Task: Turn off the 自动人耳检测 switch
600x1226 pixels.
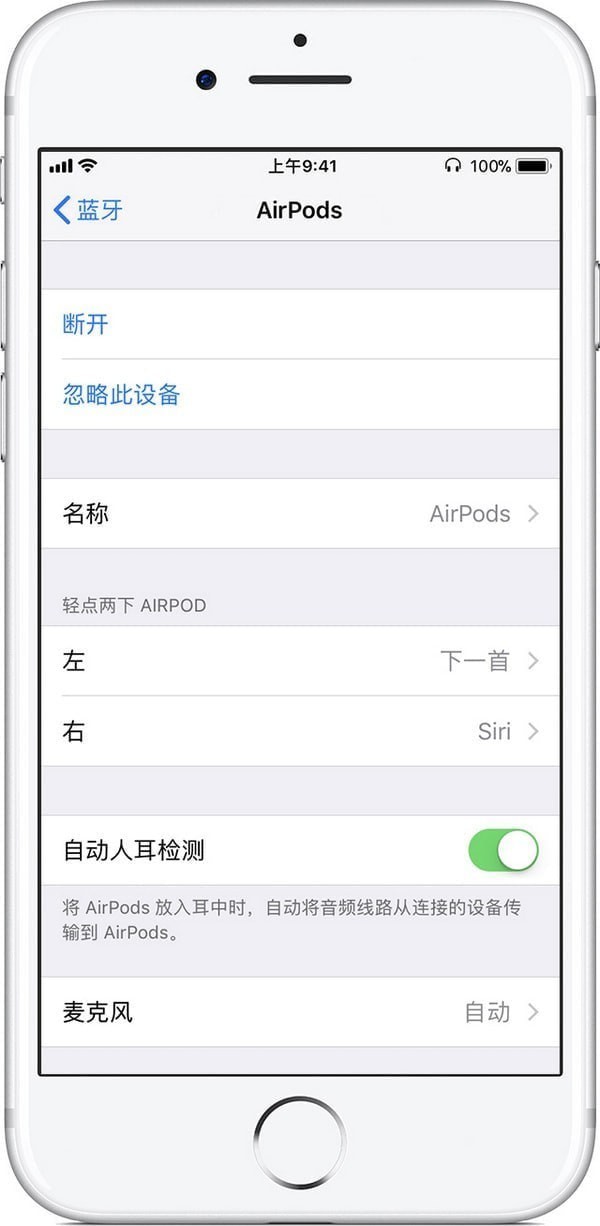Action: coord(502,851)
